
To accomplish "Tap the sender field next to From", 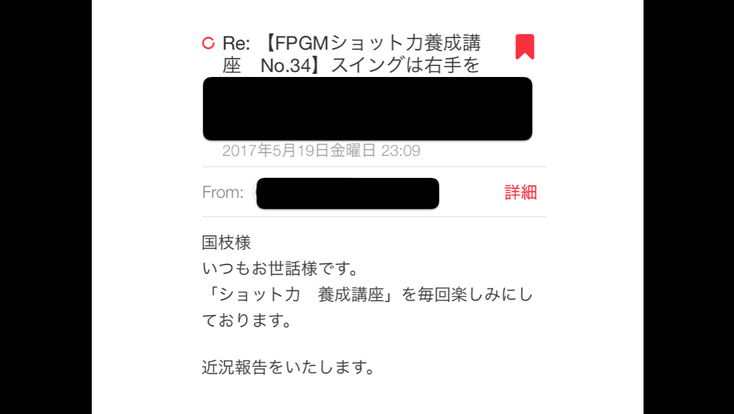I will 347,193.
